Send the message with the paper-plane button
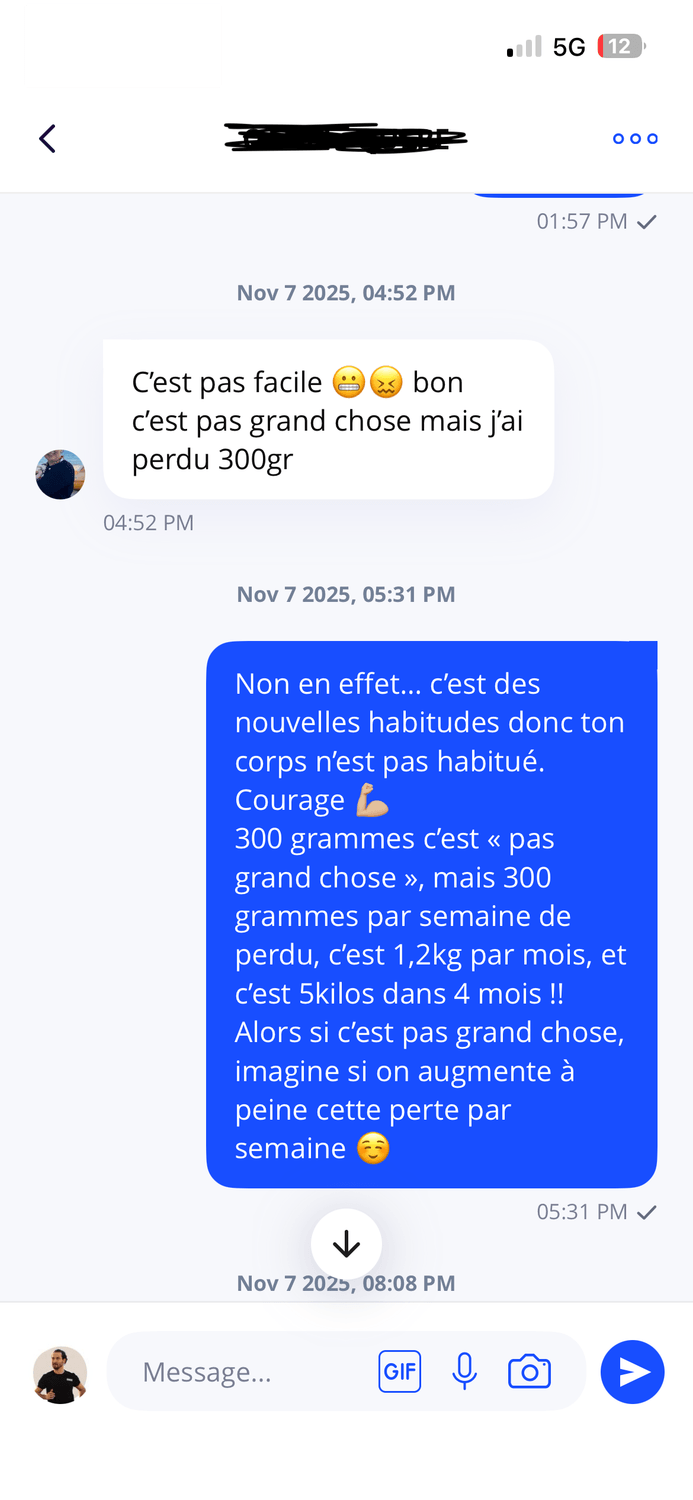 pos(632,1372)
